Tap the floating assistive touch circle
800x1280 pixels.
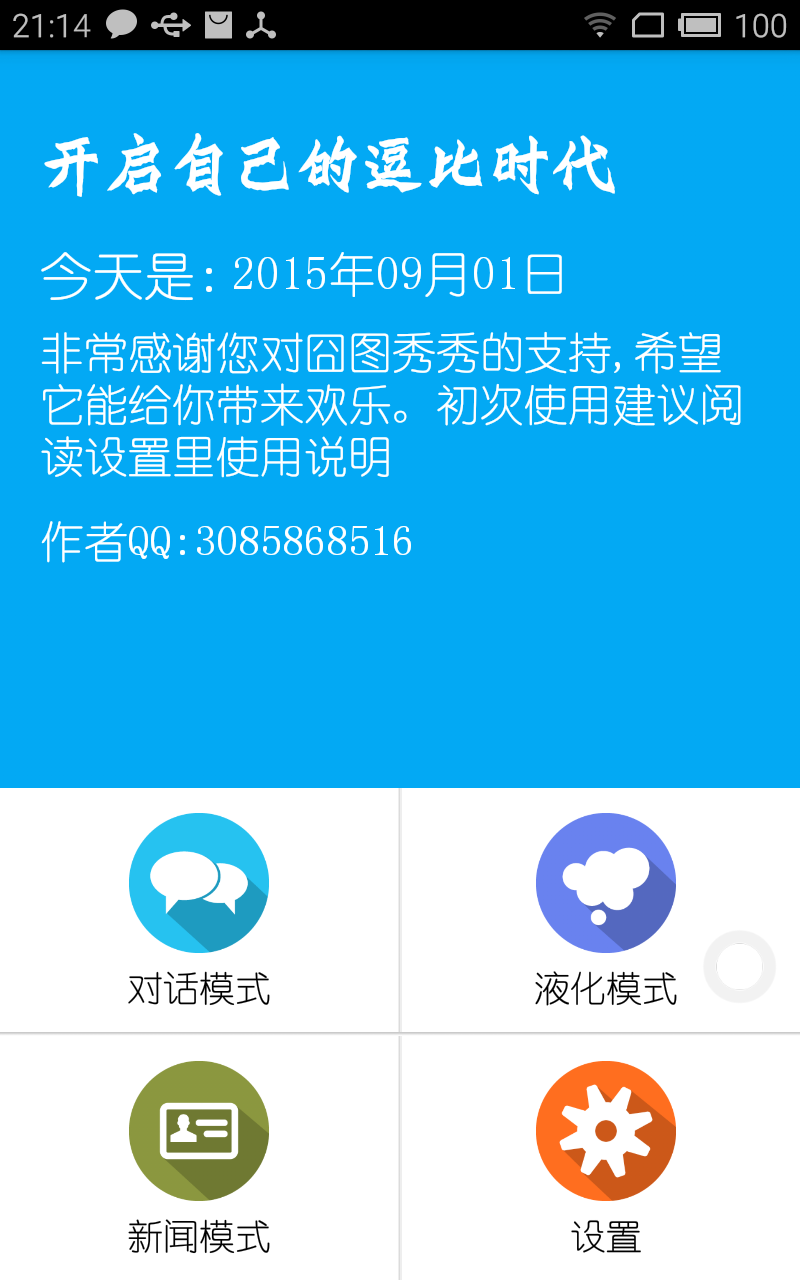tap(740, 966)
